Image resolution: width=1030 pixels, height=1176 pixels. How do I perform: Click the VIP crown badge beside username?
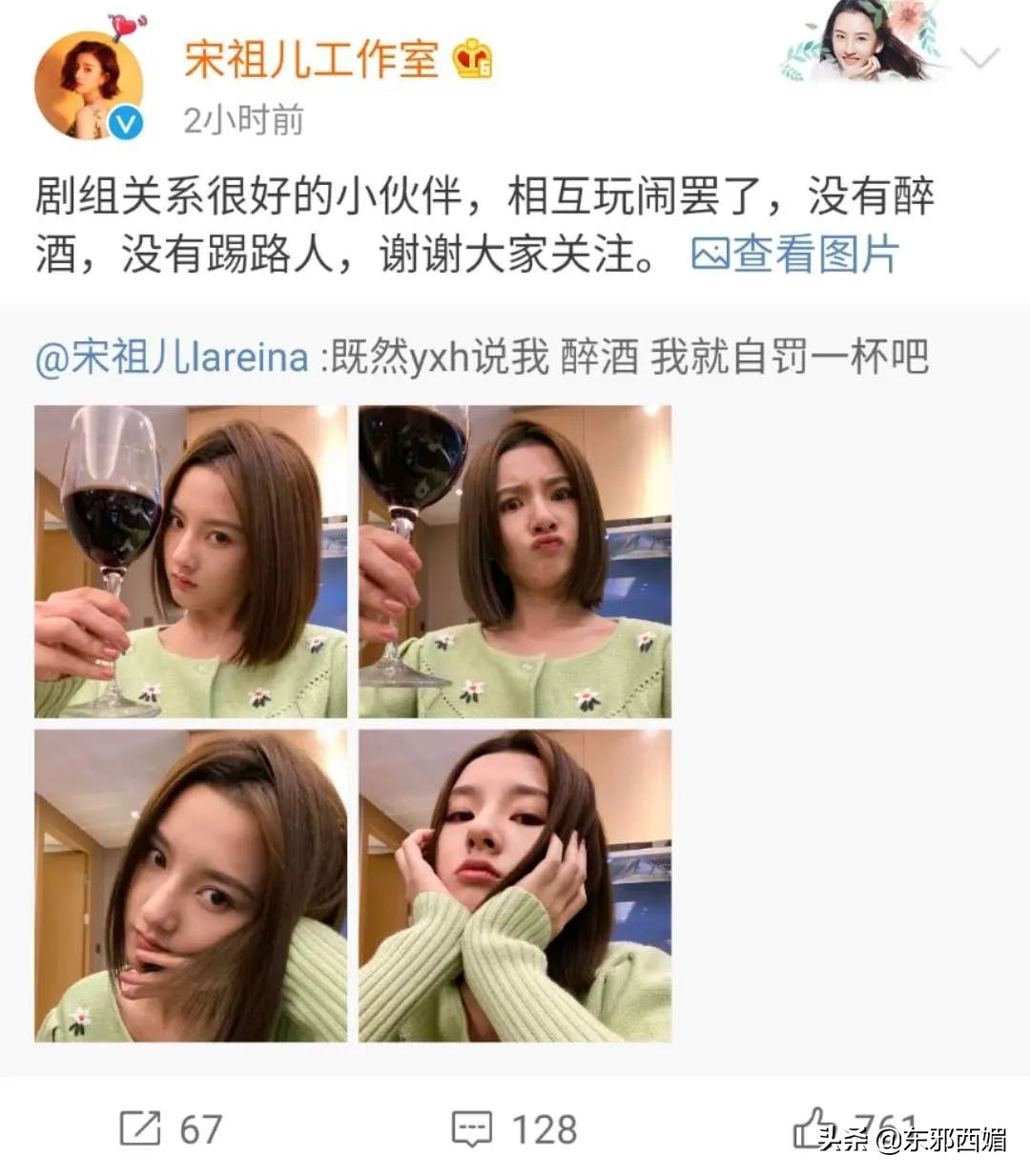tap(470, 60)
